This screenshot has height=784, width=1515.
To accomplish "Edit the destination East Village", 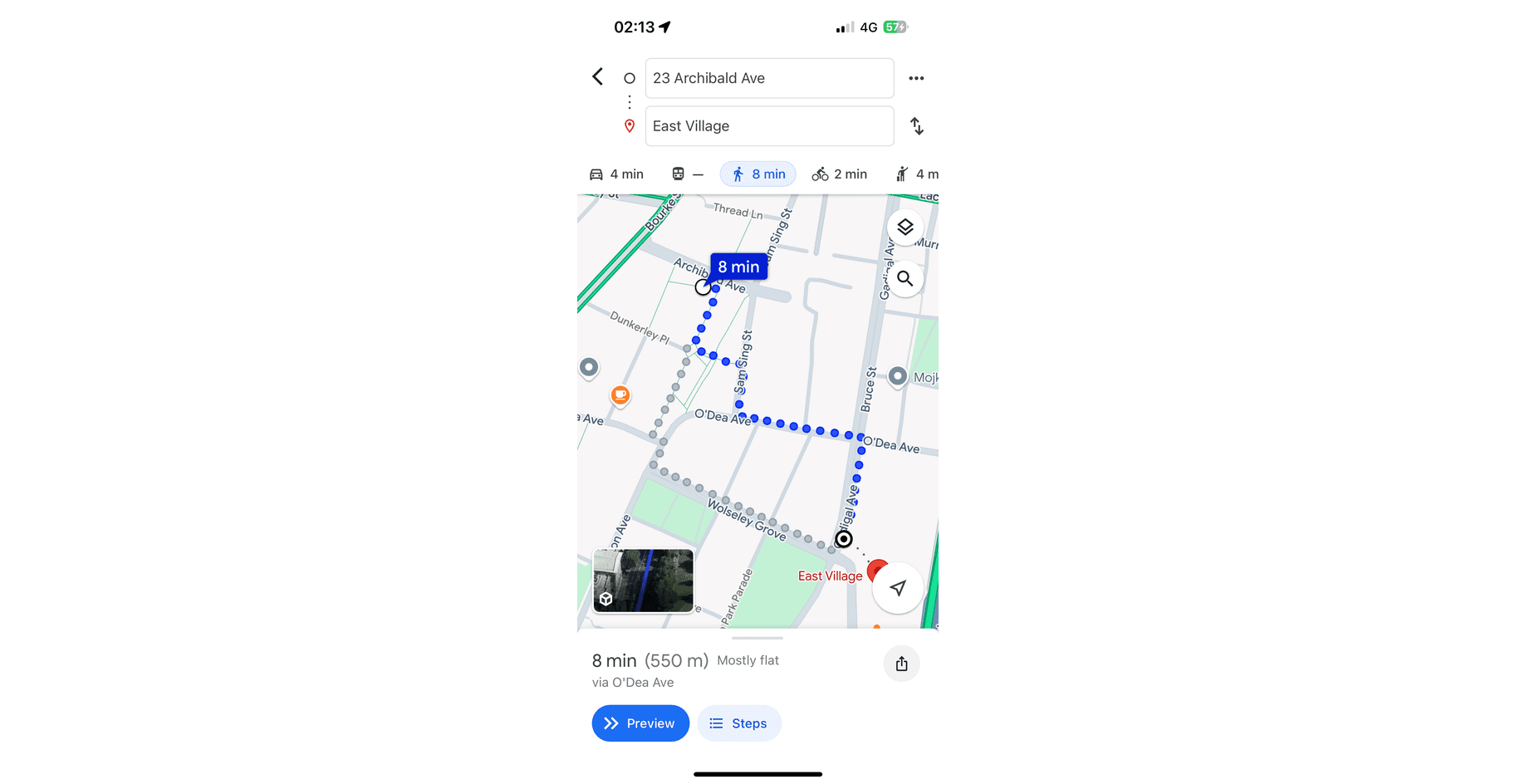I will [769, 126].
